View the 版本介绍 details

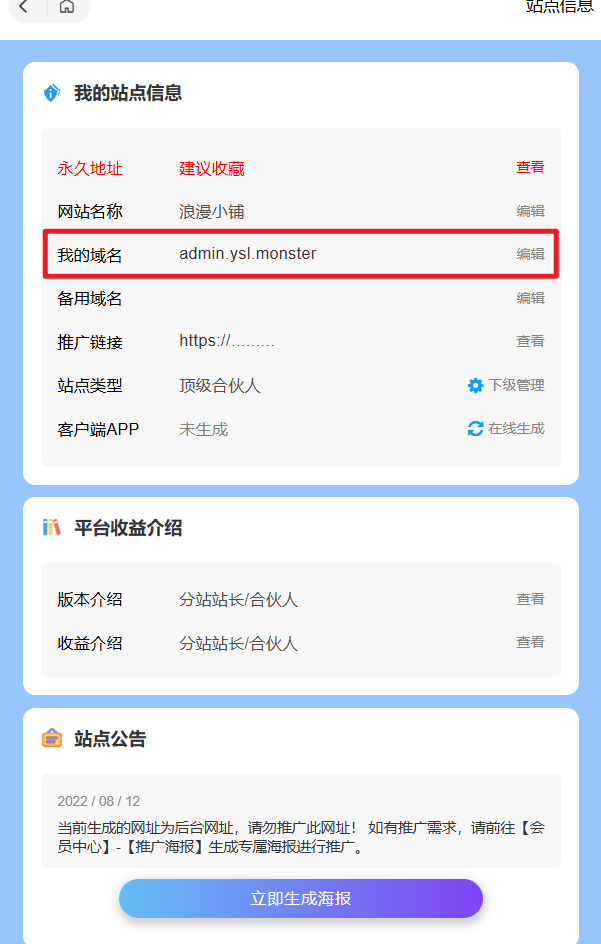click(530, 599)
